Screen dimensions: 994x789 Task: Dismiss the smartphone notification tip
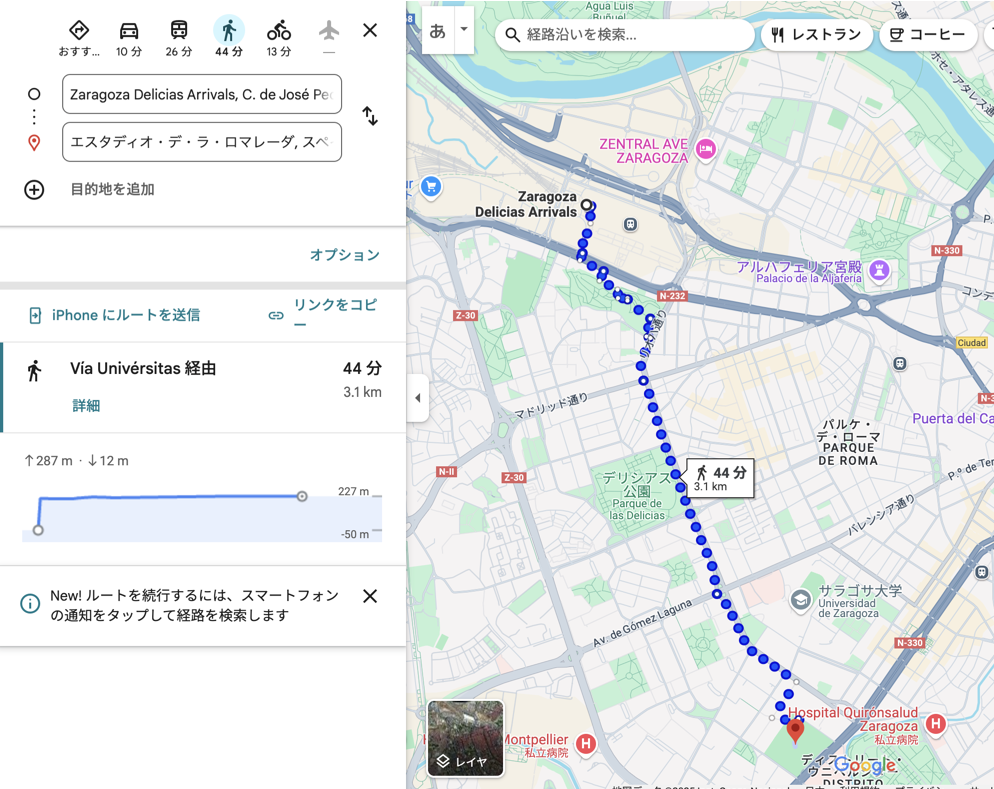click(370, 596)
